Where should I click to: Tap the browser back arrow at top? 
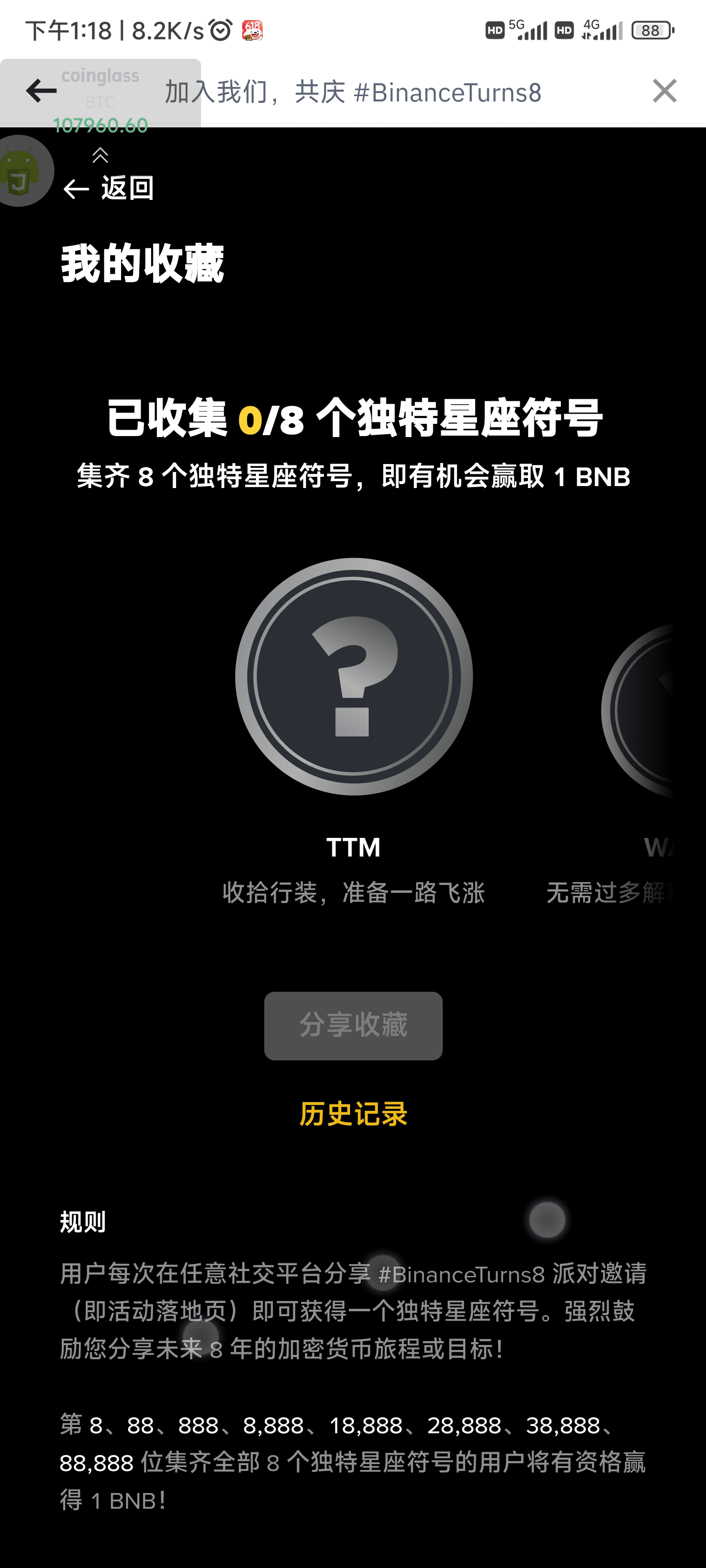click(41, 91)
